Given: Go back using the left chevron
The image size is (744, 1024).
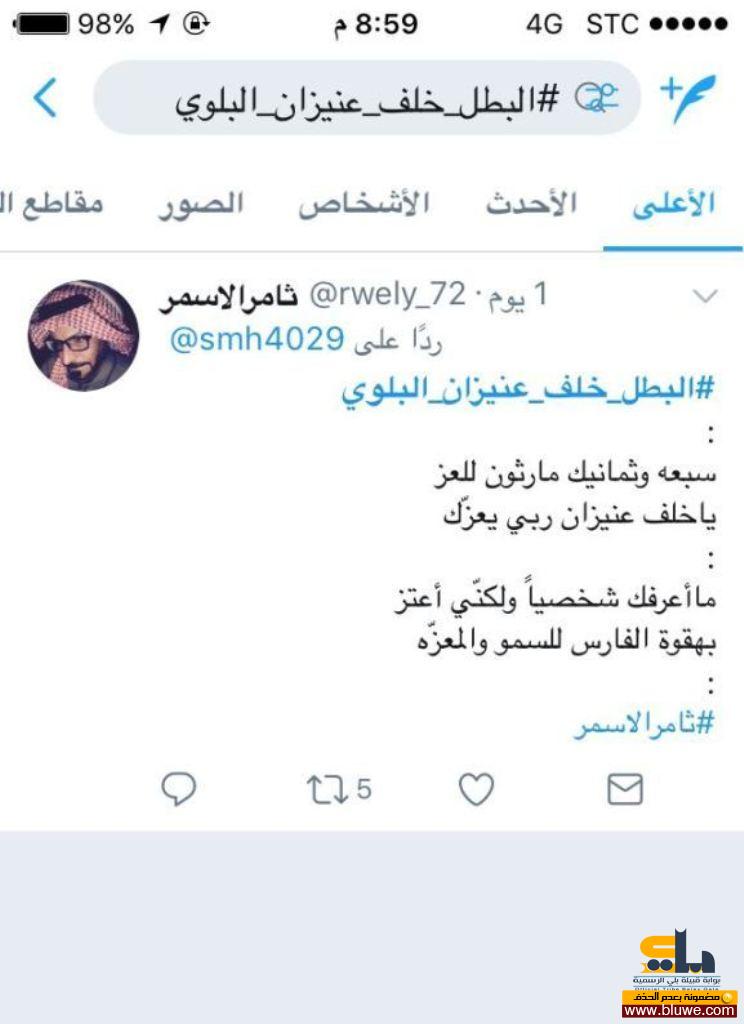Looking at the screenshot, I should click(x=45, y=99).
